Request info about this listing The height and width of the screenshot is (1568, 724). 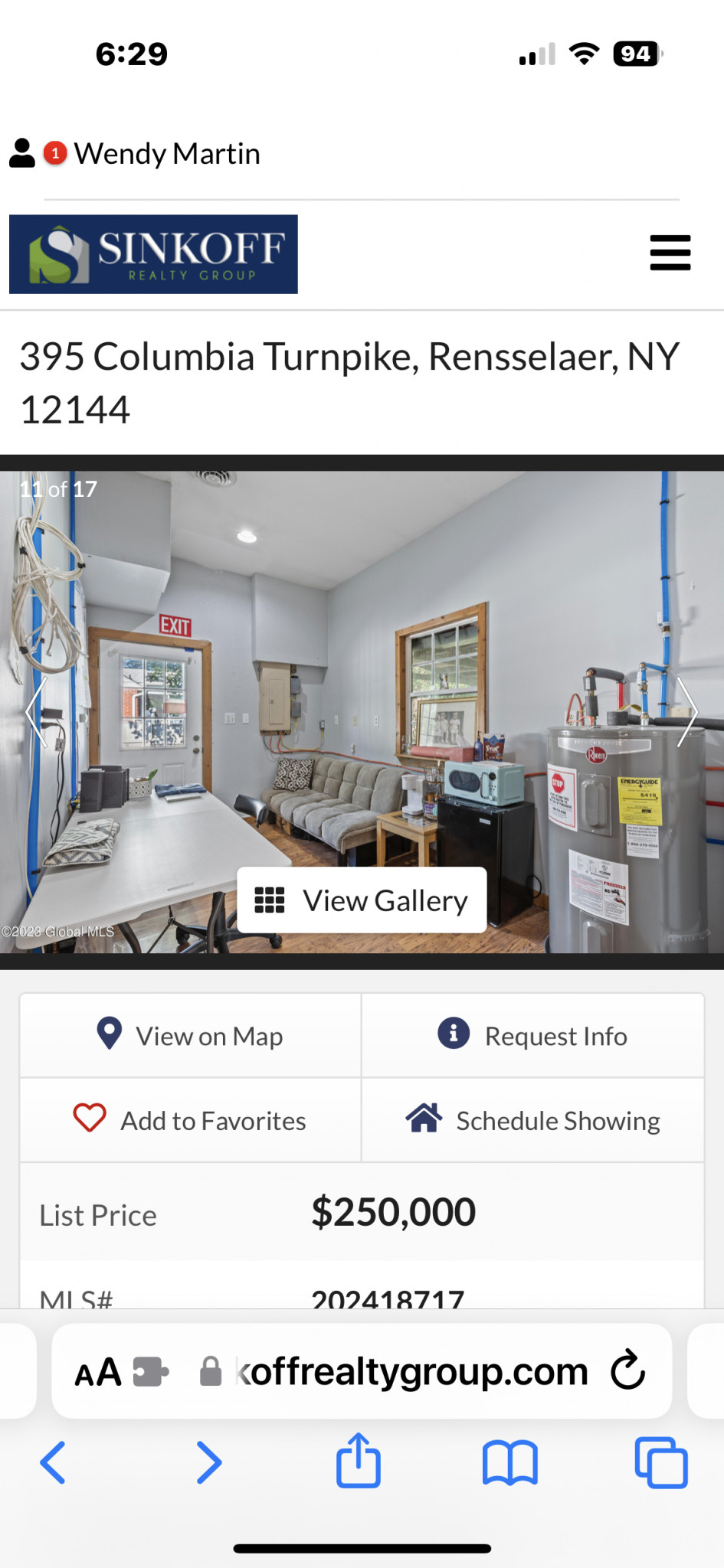coord(532,1035)
